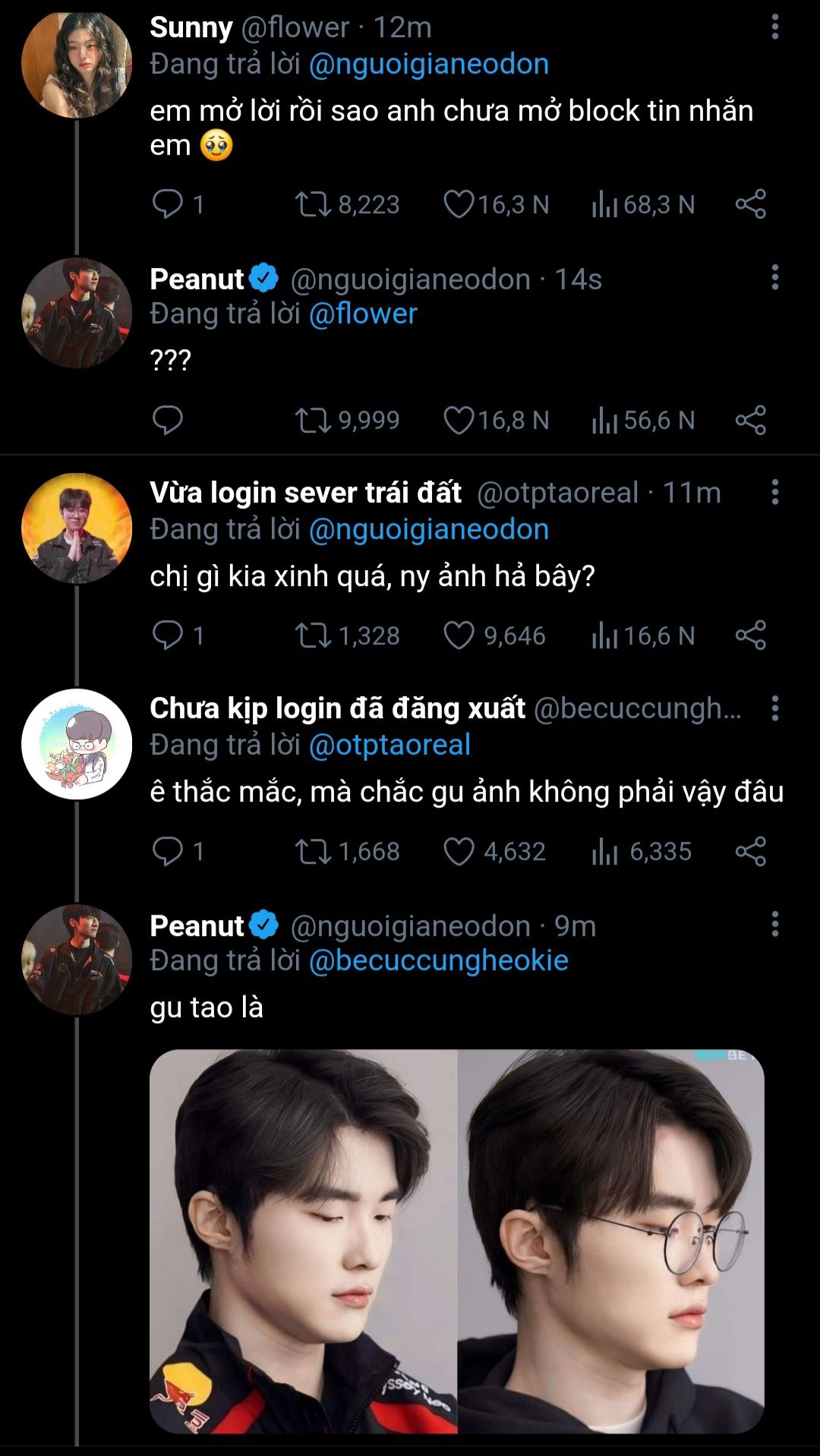
Task: Open @nguoigianeodon mention in Sunny's tweet
Action: 428,65
